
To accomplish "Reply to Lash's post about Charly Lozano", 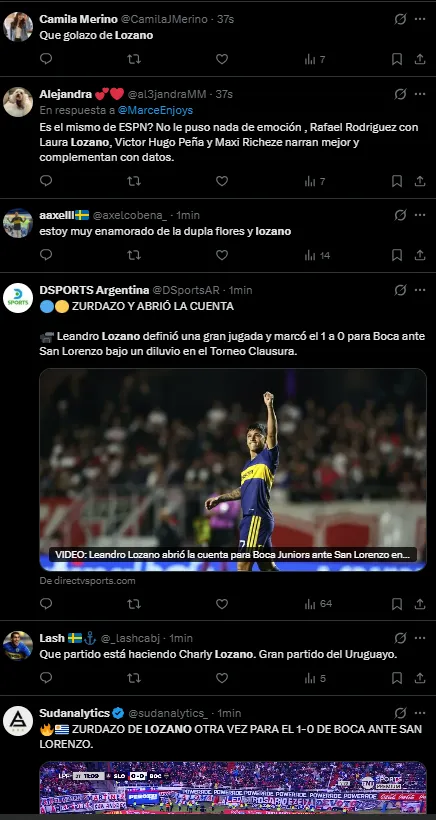I will coord(46,678).
